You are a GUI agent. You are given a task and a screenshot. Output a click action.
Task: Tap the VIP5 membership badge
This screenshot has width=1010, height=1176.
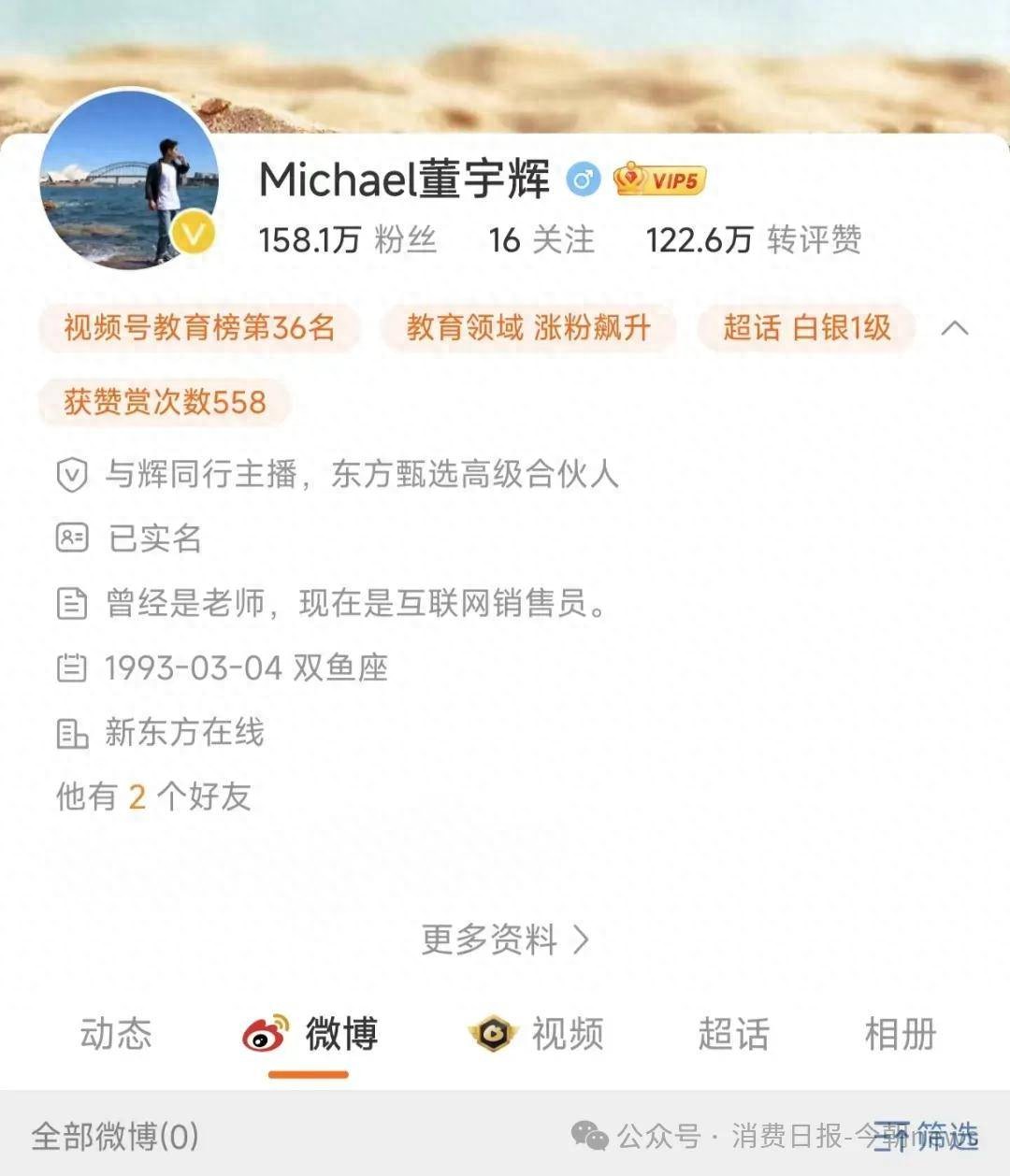[660, 179]
